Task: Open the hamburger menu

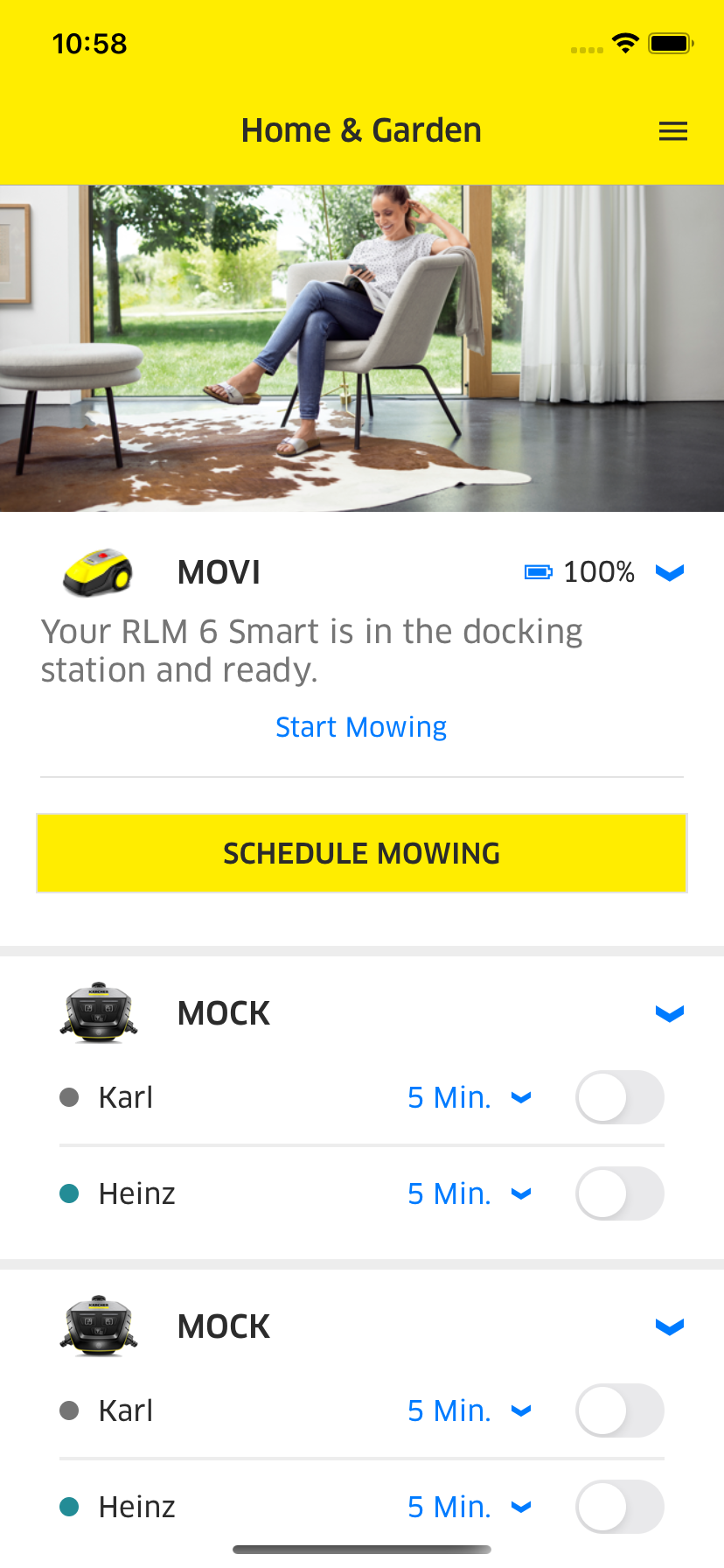Action: [672, 131]
